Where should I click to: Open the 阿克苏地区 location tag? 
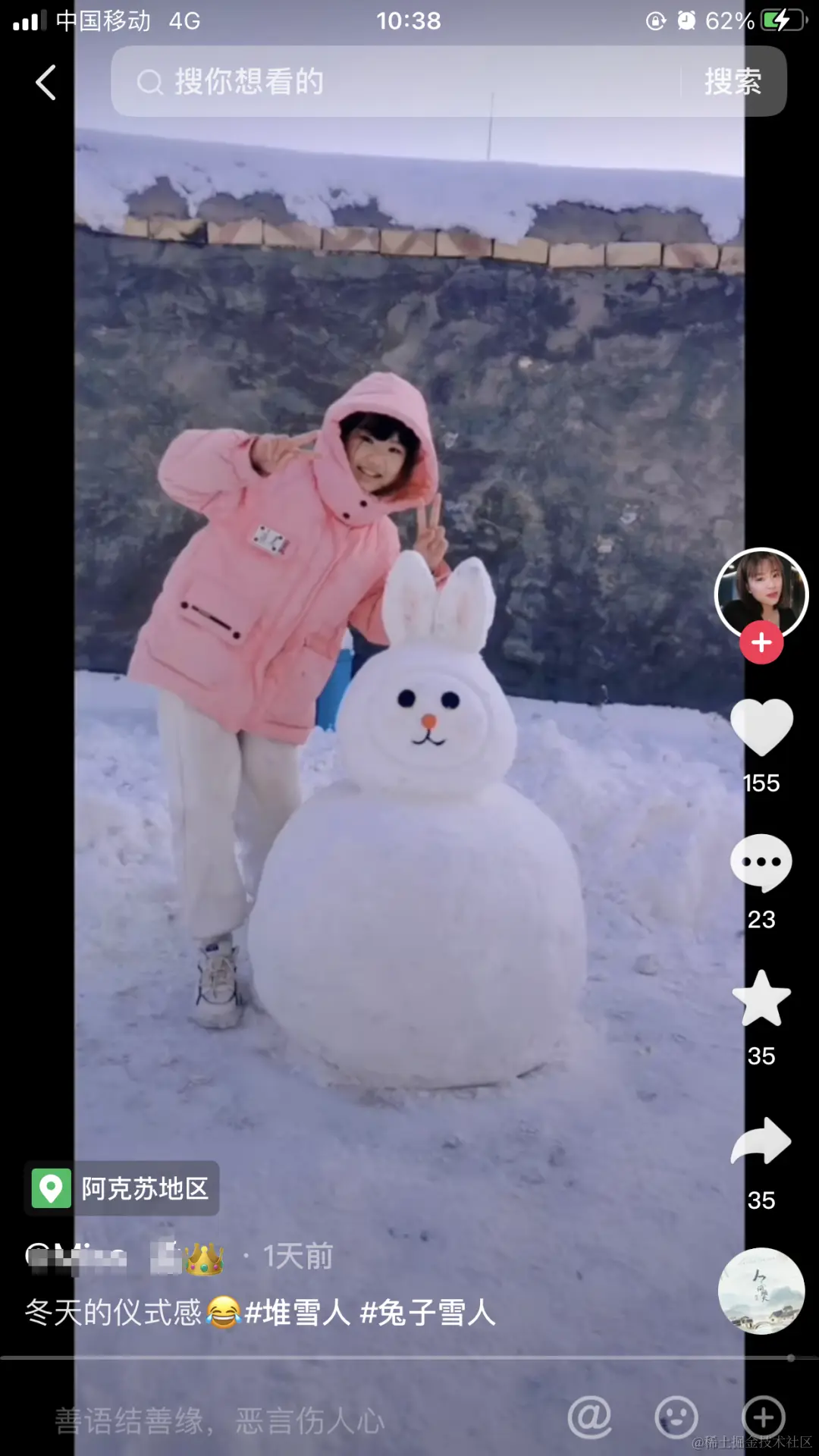coord(123,1188)
